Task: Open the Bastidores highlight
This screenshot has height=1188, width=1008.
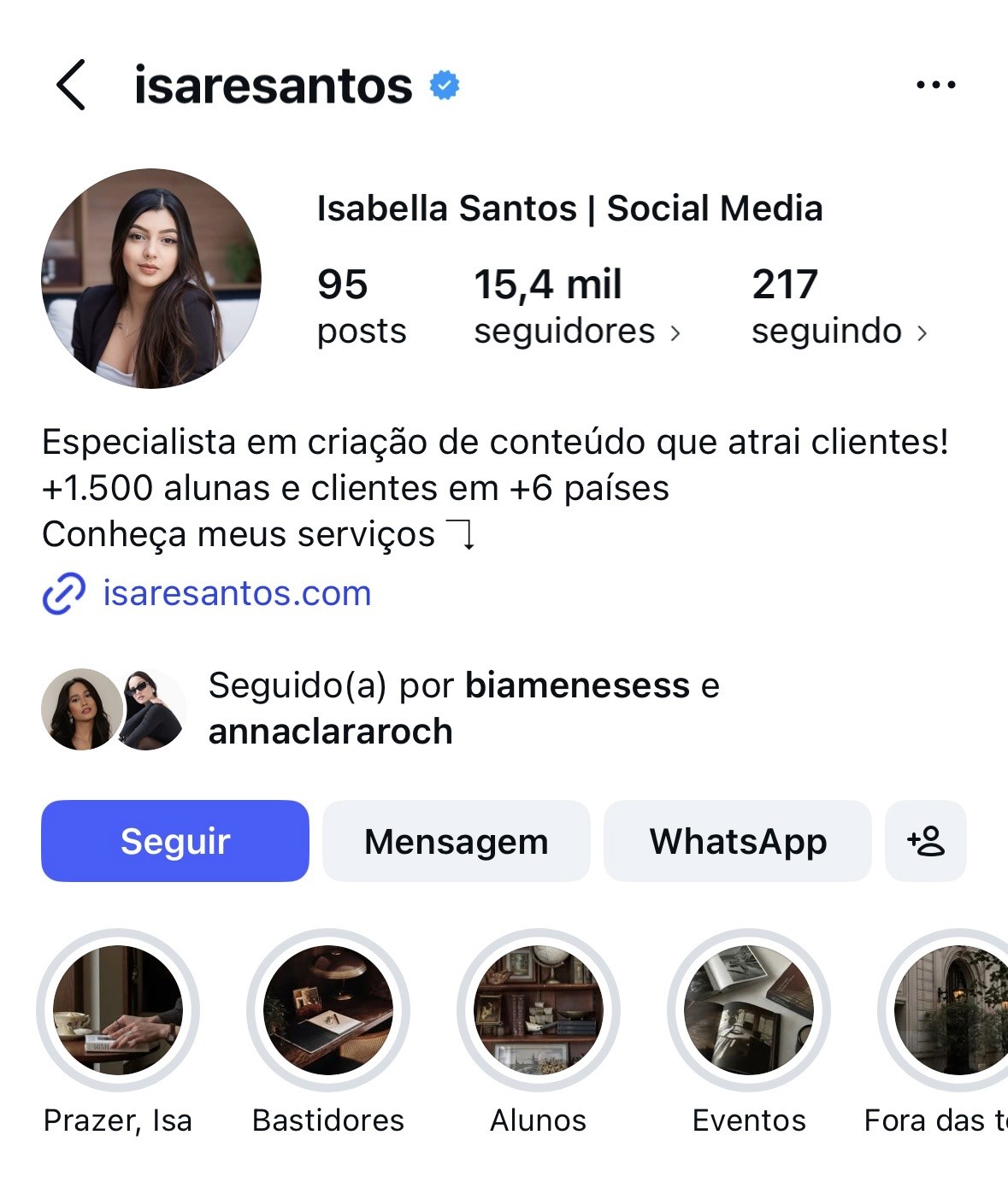Action: pos(328,1010)
